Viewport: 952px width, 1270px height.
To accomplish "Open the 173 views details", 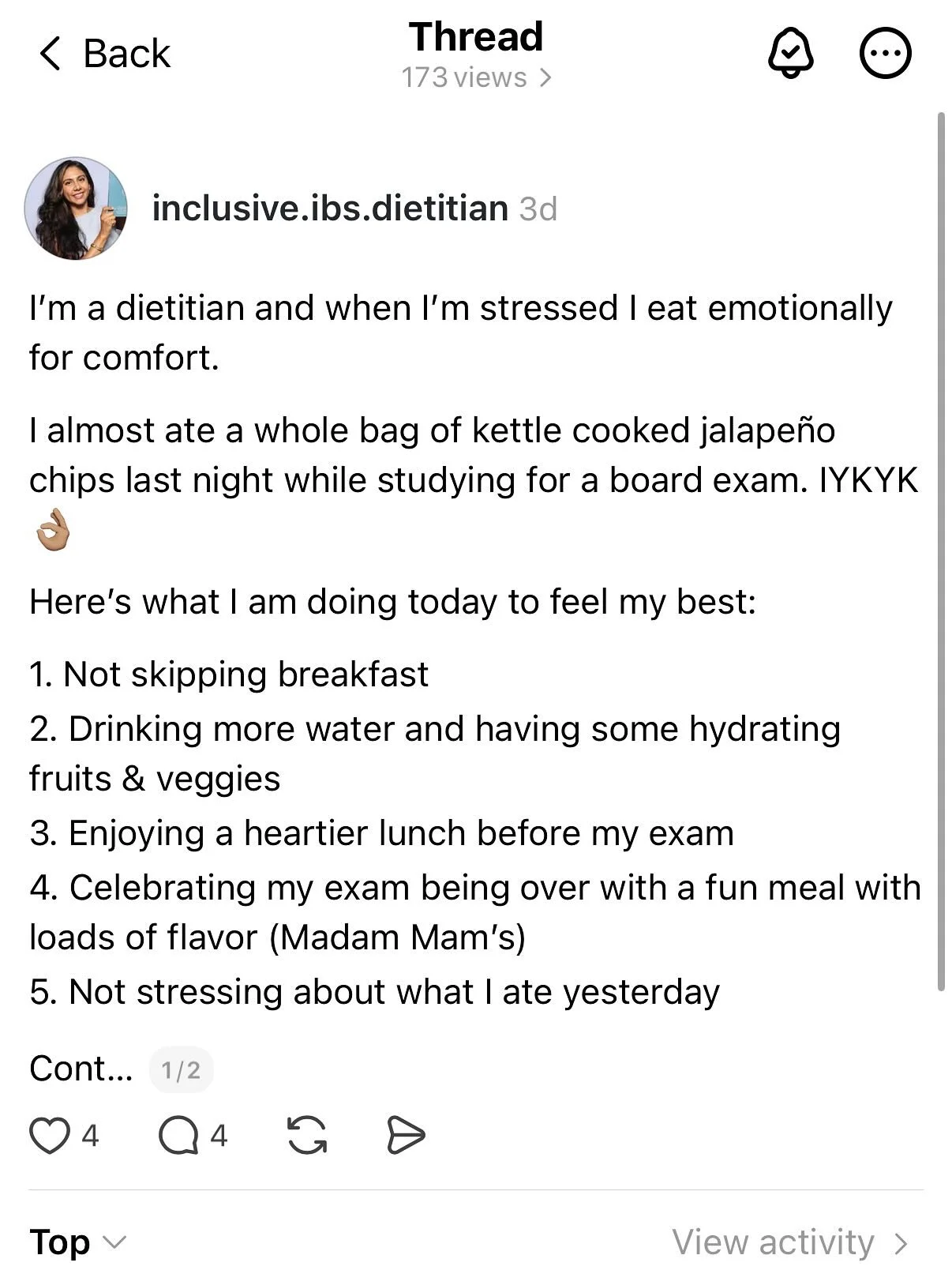I will 476,77.
